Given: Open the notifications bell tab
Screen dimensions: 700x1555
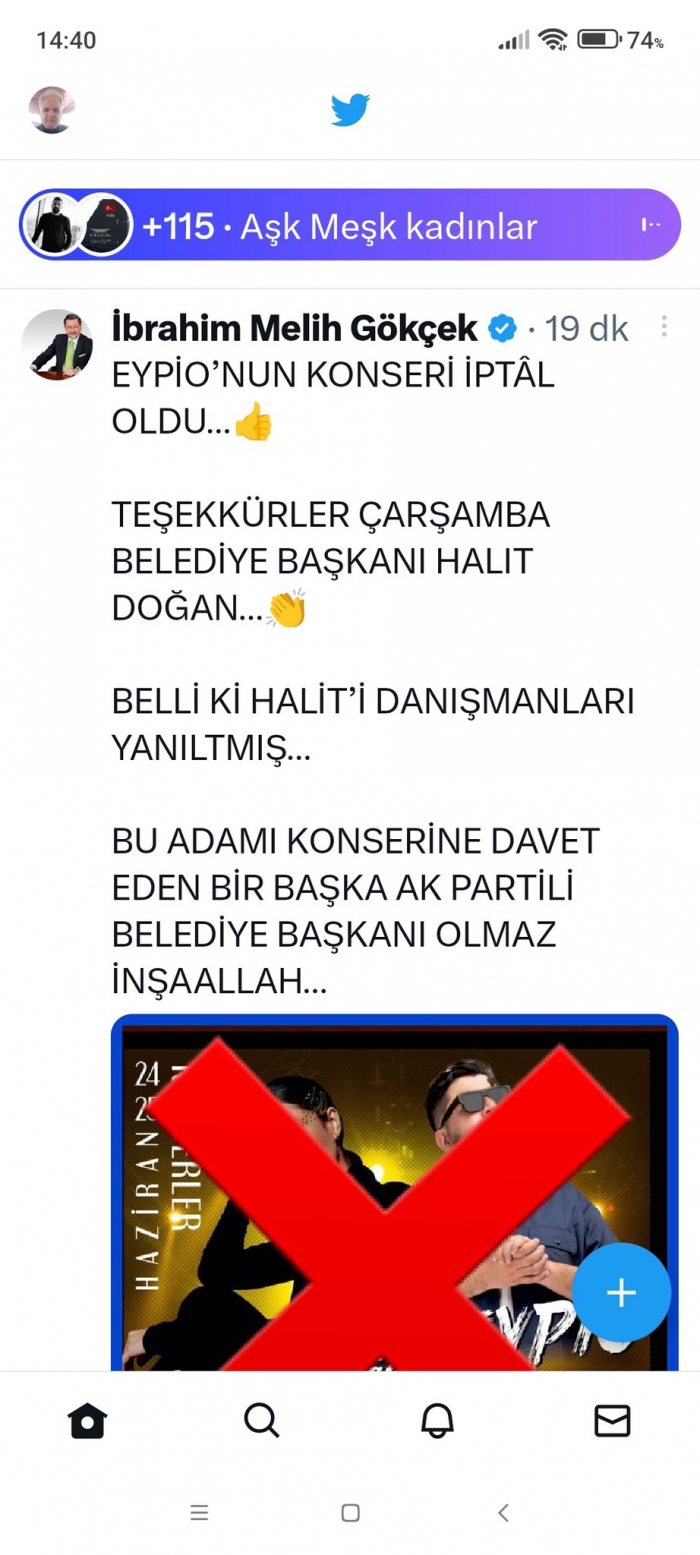Looking at the screenshot, I should [437, 1420].
